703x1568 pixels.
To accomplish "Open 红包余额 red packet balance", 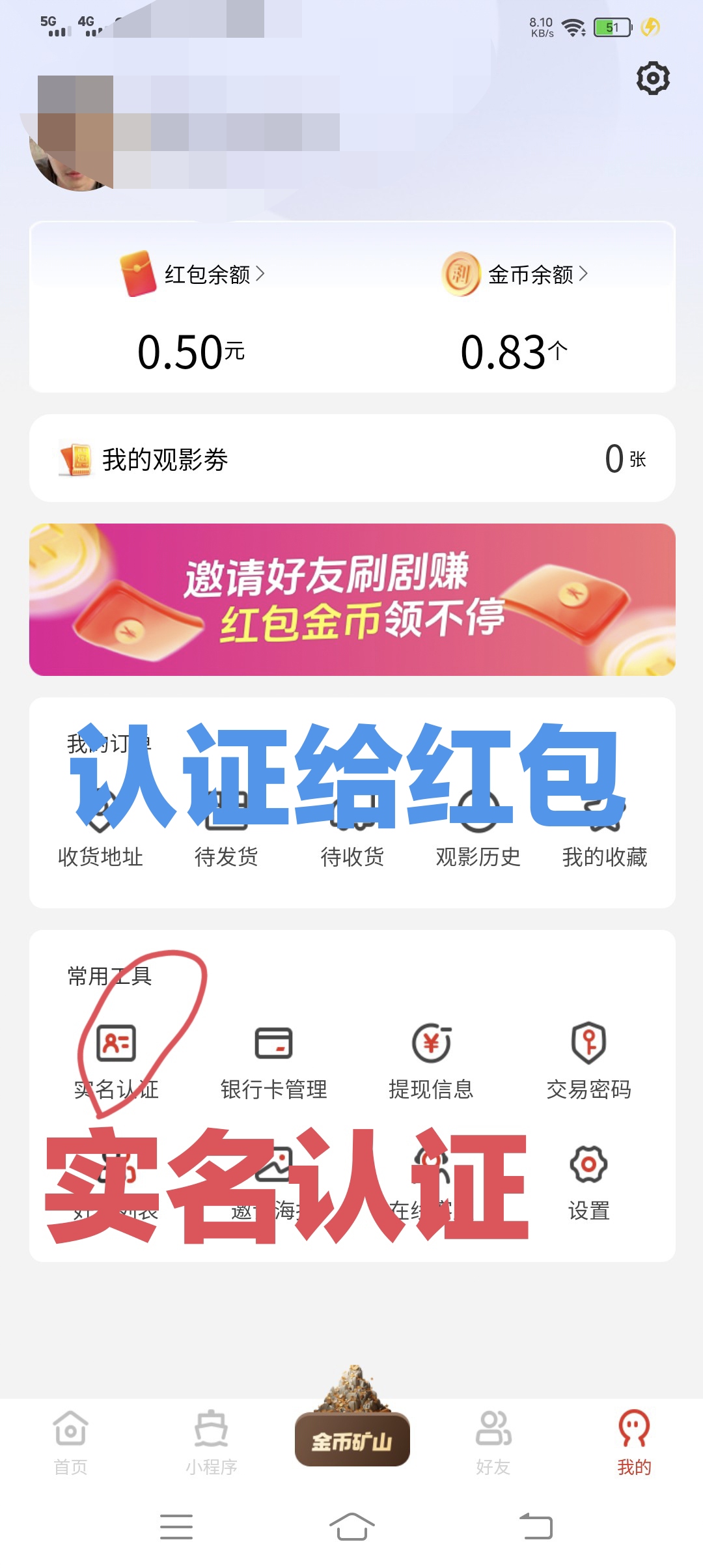I will [x=193, y=274].
